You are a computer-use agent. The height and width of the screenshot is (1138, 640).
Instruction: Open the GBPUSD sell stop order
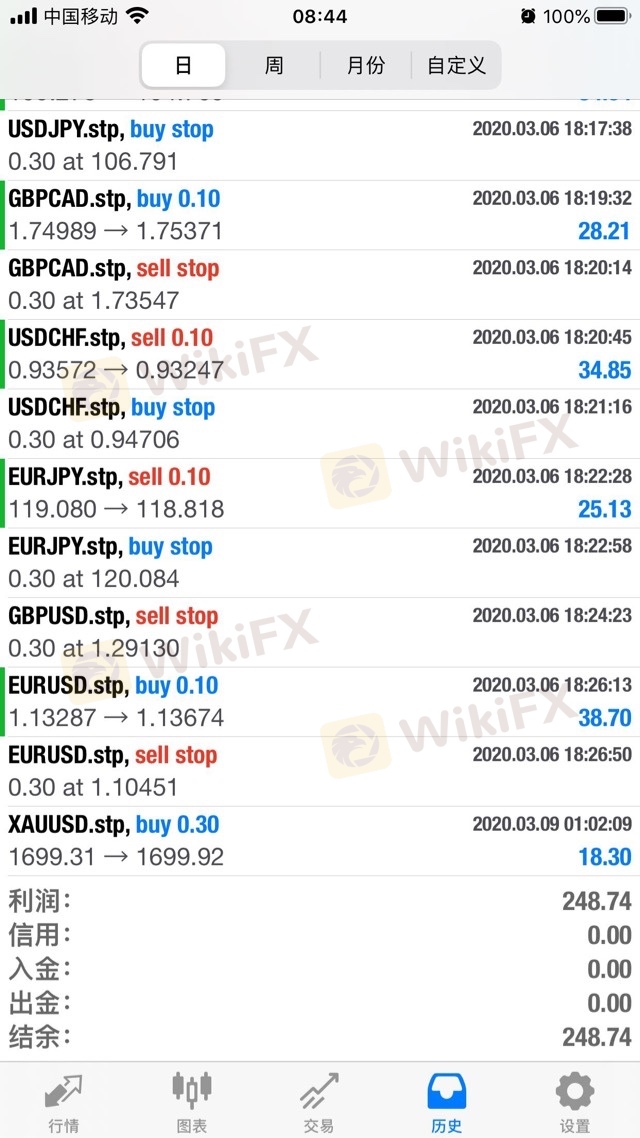320,632
